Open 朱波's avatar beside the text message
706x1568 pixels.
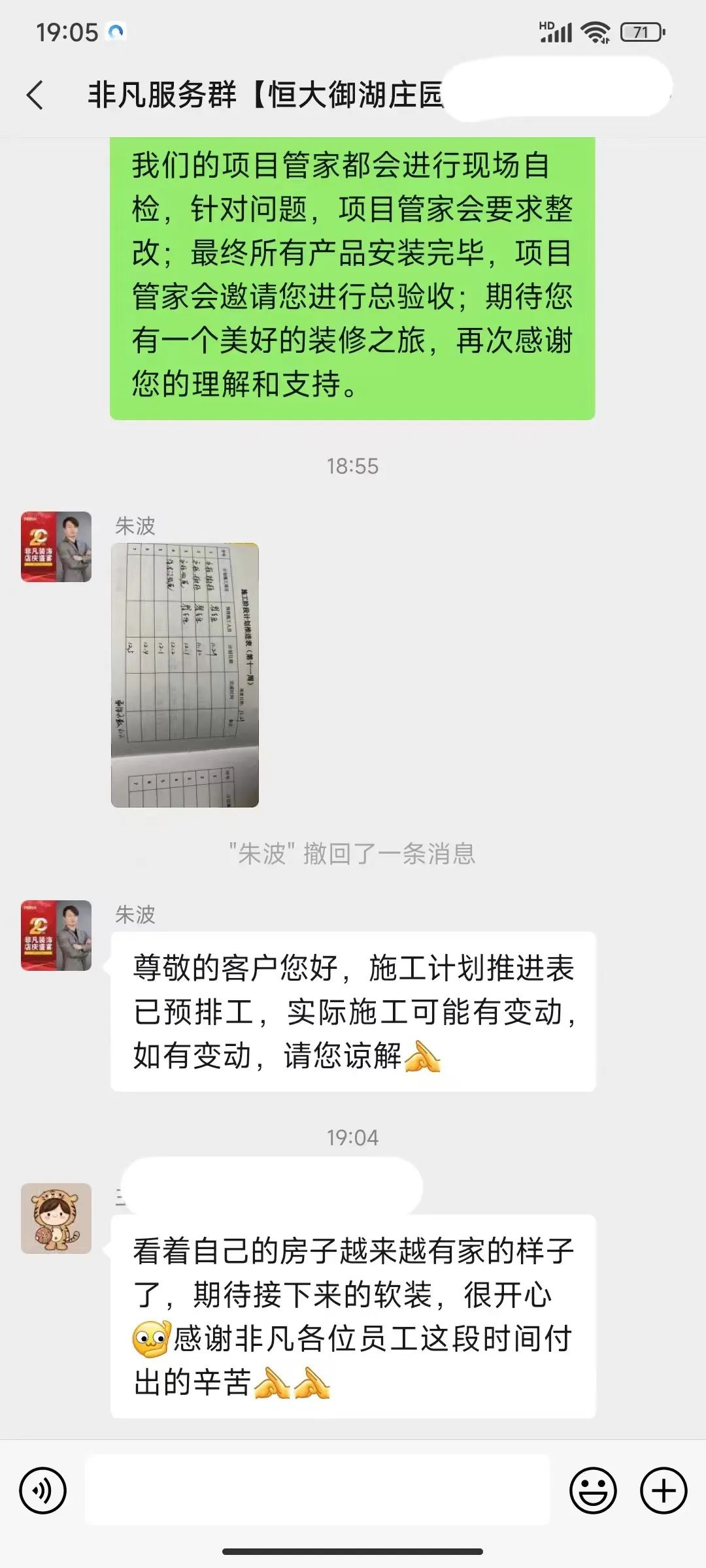[56, 935]
